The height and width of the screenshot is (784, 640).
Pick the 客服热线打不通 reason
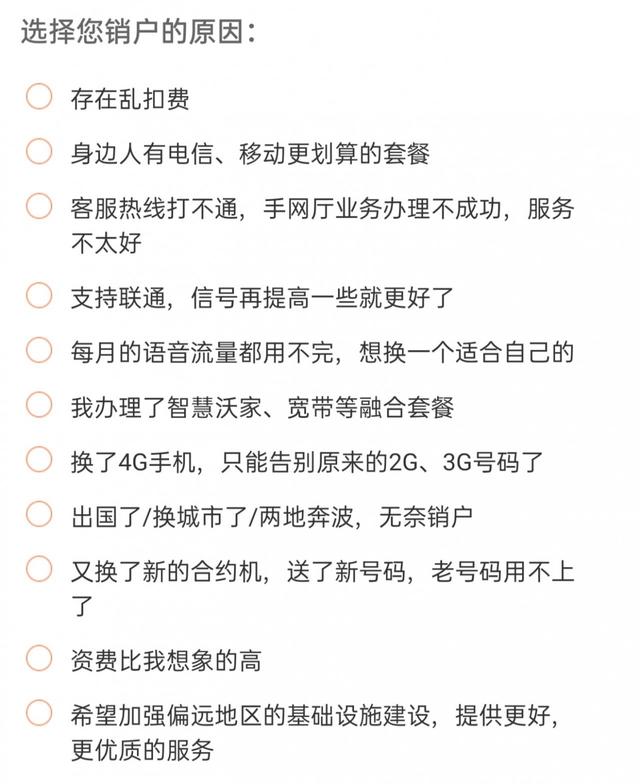[x=39, y=206]
